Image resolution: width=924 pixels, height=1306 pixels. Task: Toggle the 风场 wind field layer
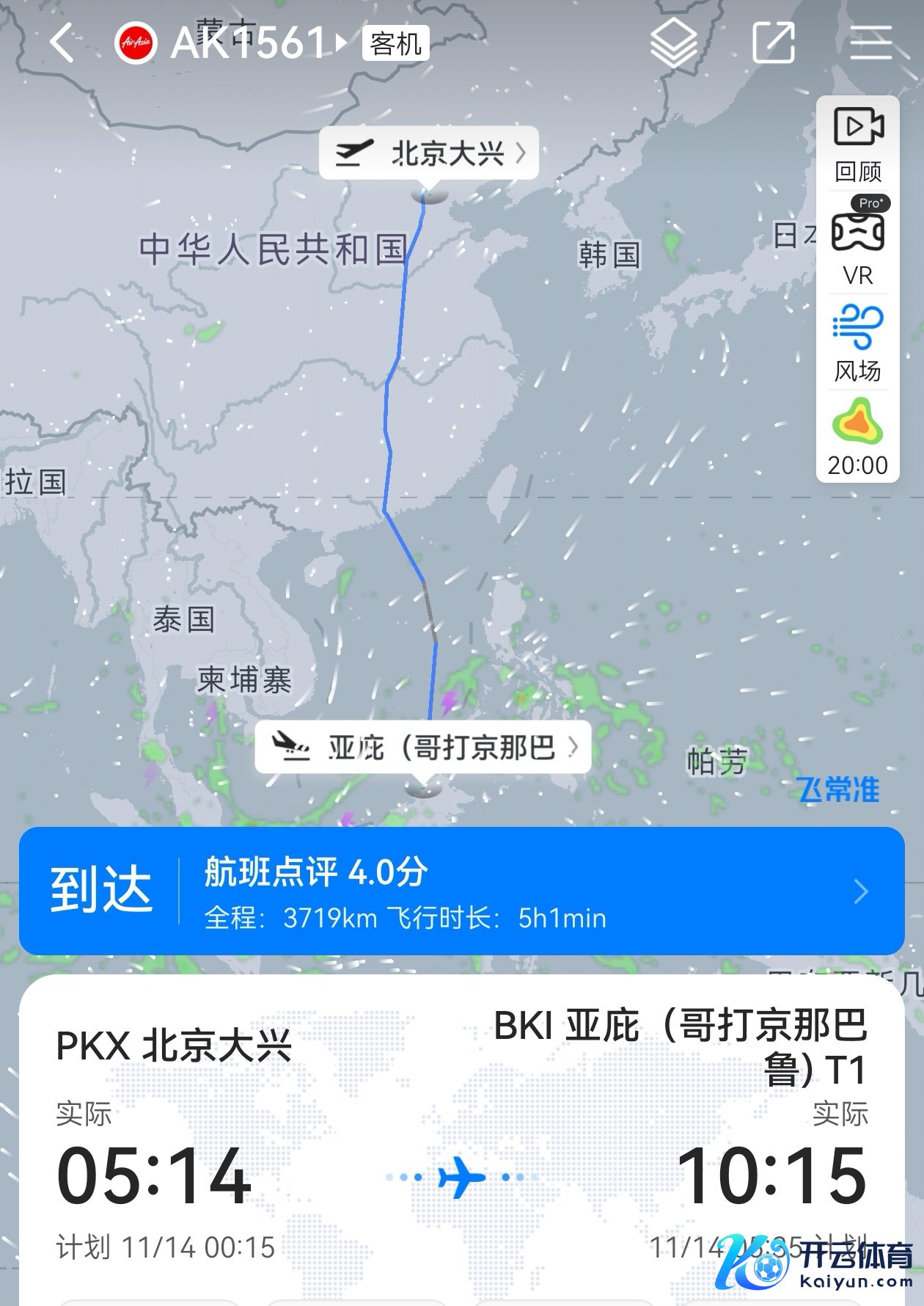(858, 343)
